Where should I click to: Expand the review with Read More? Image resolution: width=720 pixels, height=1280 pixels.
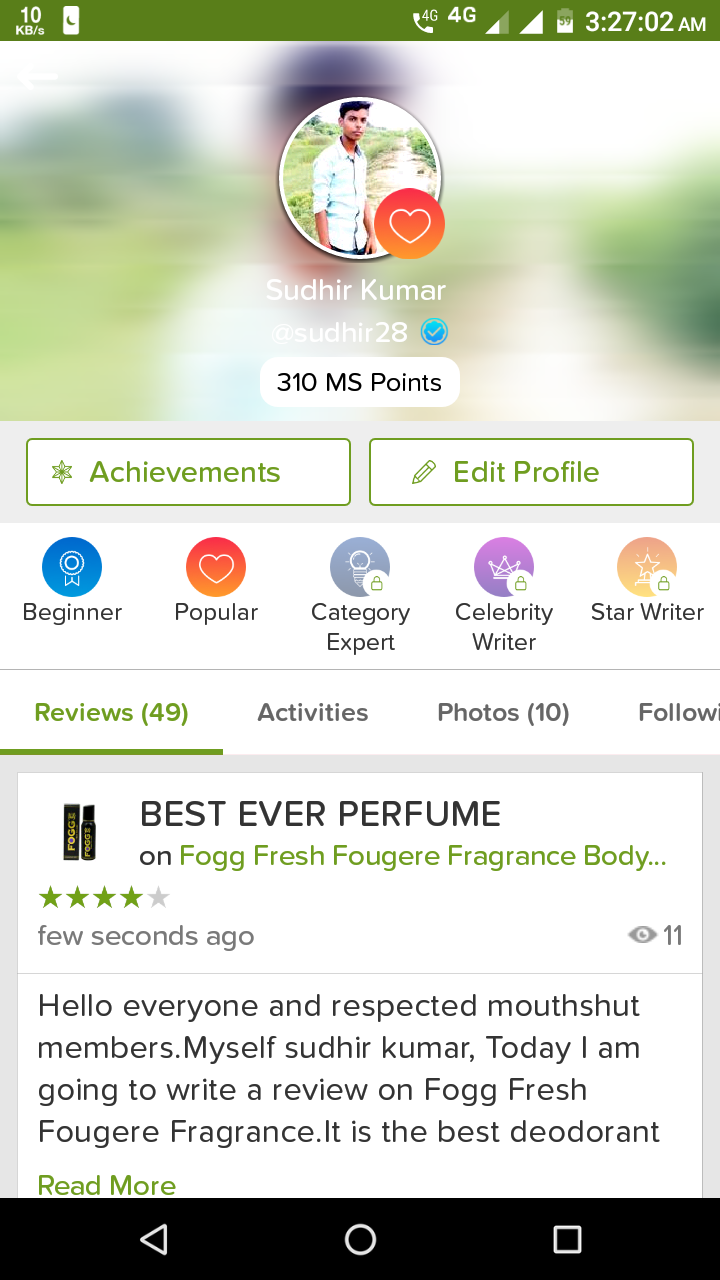[x=106, y=1185]
